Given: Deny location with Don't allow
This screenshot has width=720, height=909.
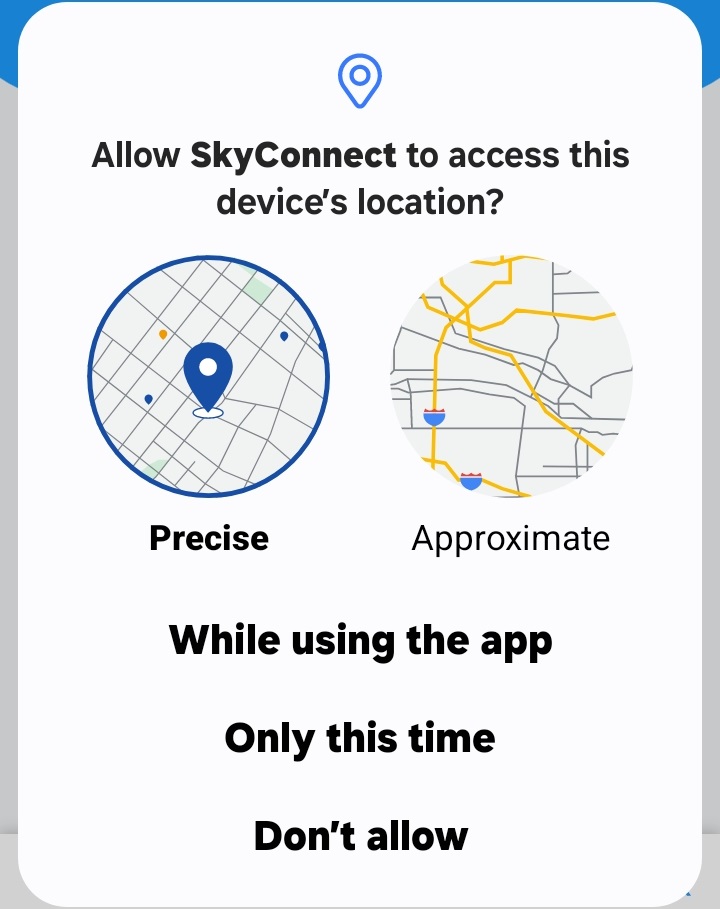Looking at the screenshot, I should 360,835.
